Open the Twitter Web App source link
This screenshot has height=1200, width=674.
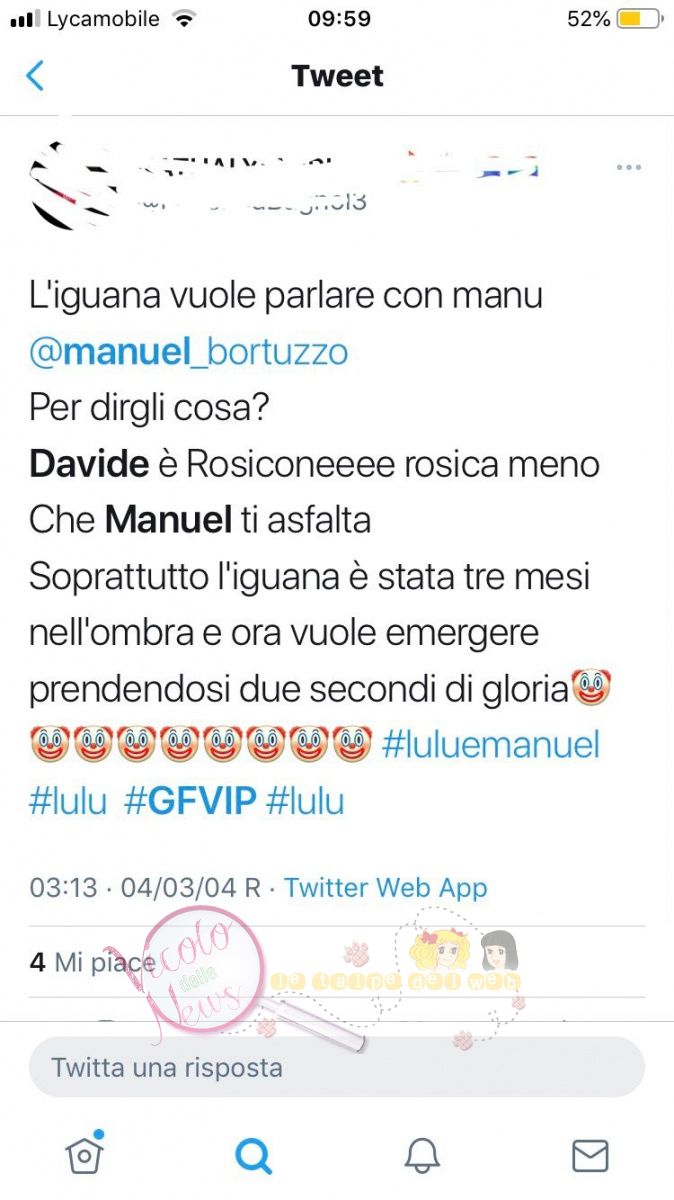coord(386,888)
